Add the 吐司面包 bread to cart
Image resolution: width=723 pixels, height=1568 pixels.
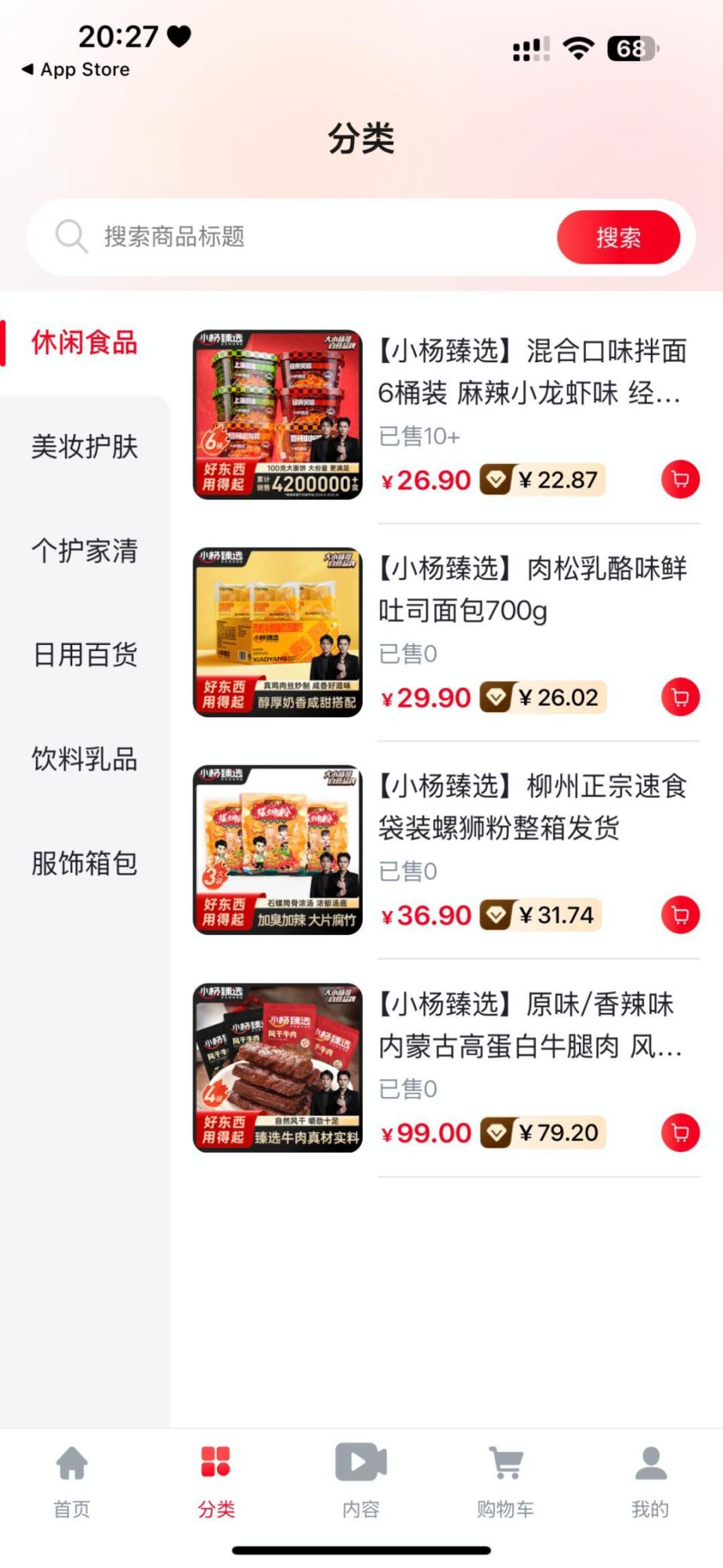(x=680, y=697)
